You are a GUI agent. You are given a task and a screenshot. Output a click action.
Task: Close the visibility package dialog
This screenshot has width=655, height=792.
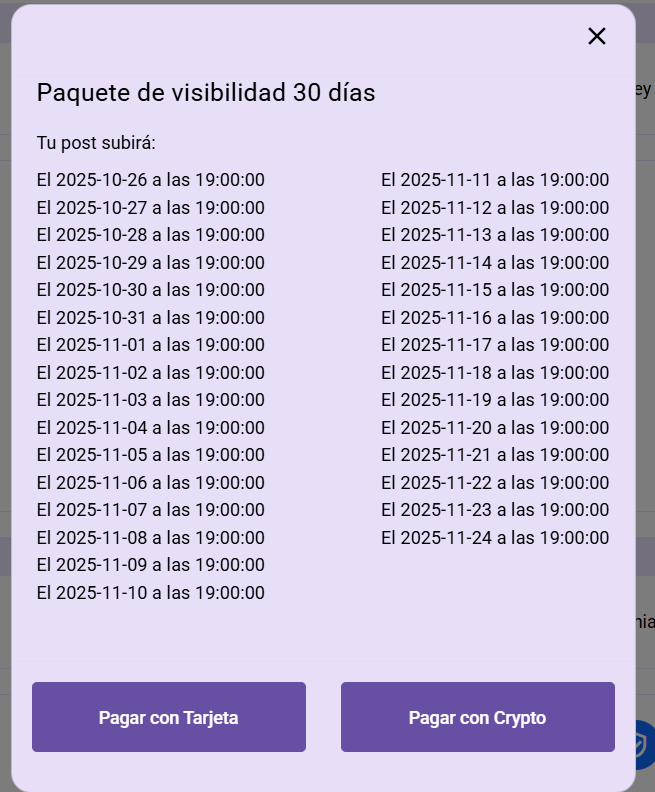(597, 37)
